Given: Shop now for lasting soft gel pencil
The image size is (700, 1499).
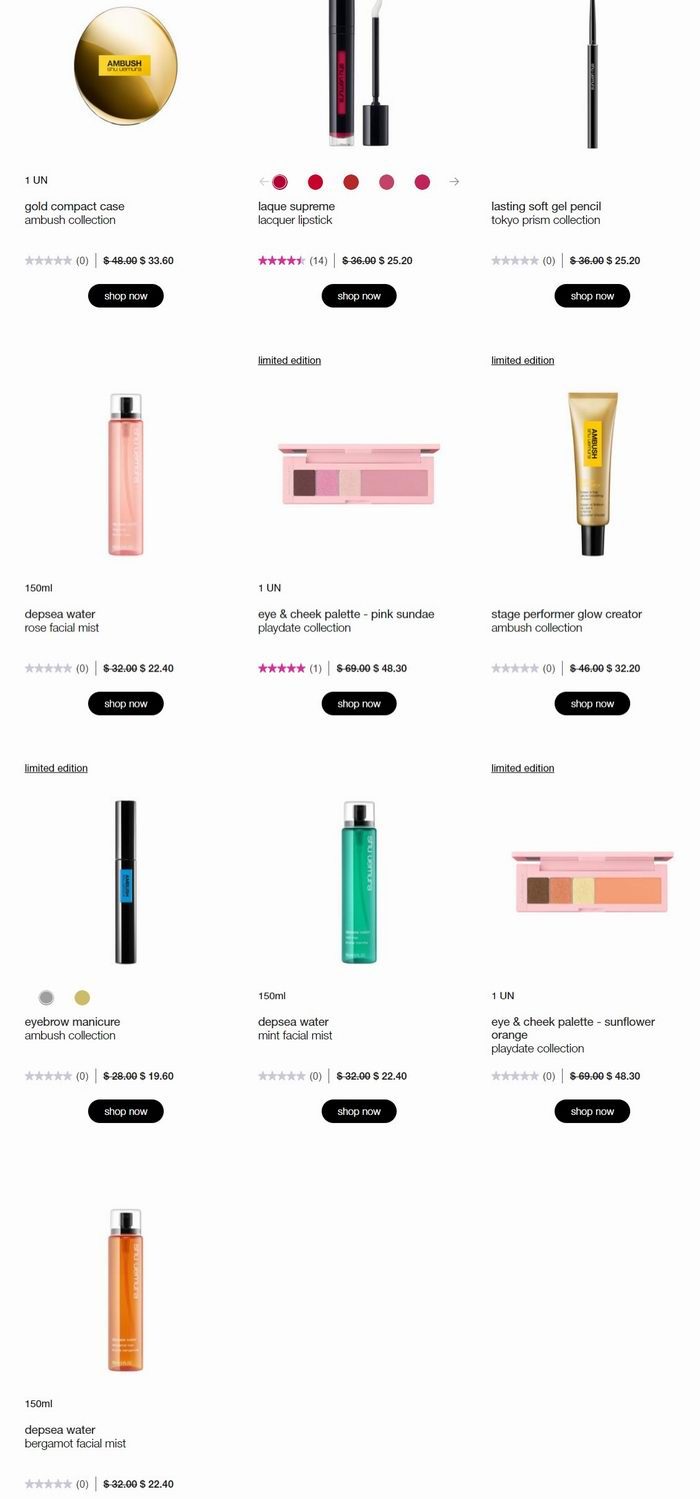Looking at the screenshot, I should (x=592, y=296).
